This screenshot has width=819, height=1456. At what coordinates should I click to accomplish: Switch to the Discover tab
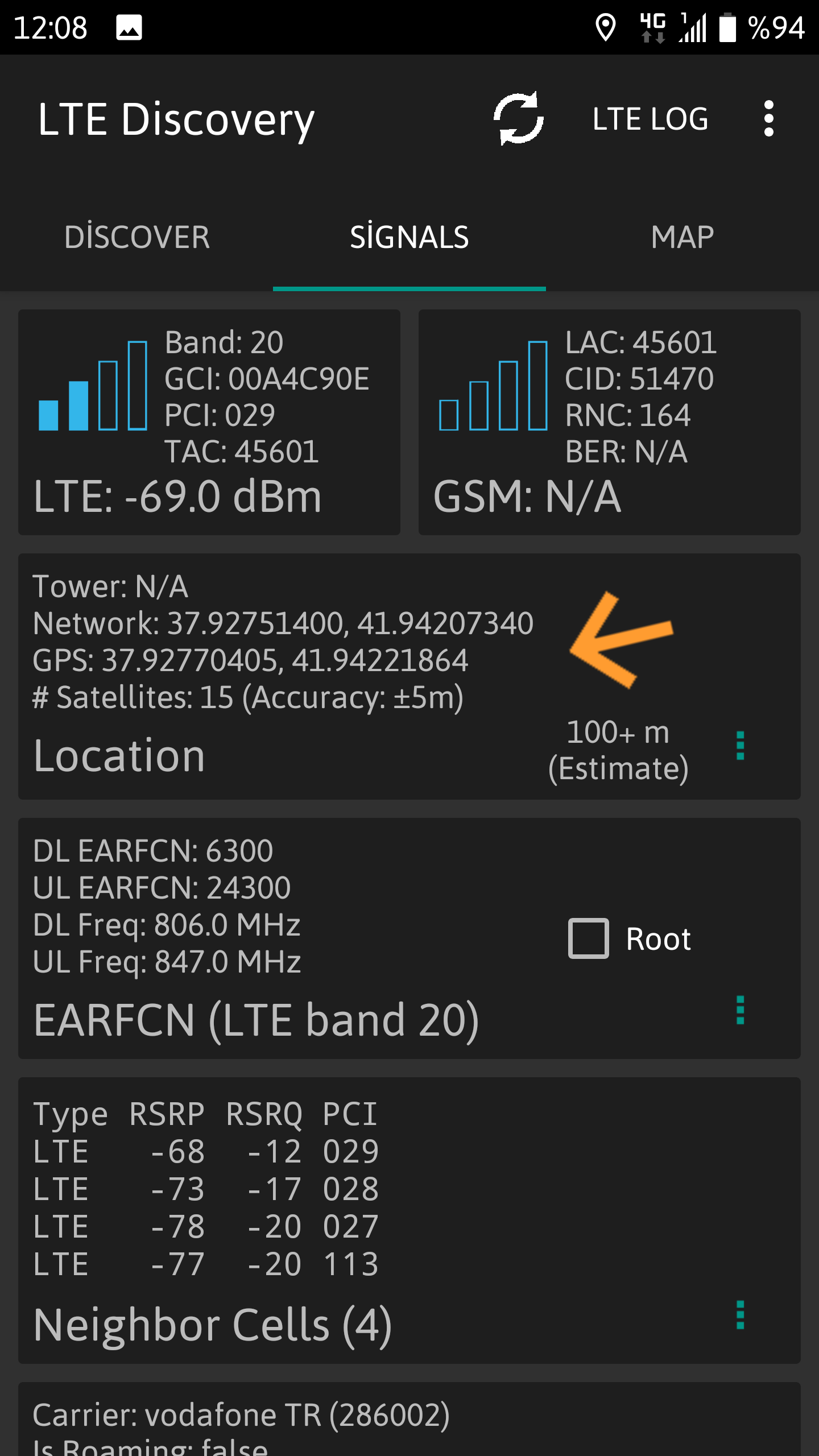point(136,237)
